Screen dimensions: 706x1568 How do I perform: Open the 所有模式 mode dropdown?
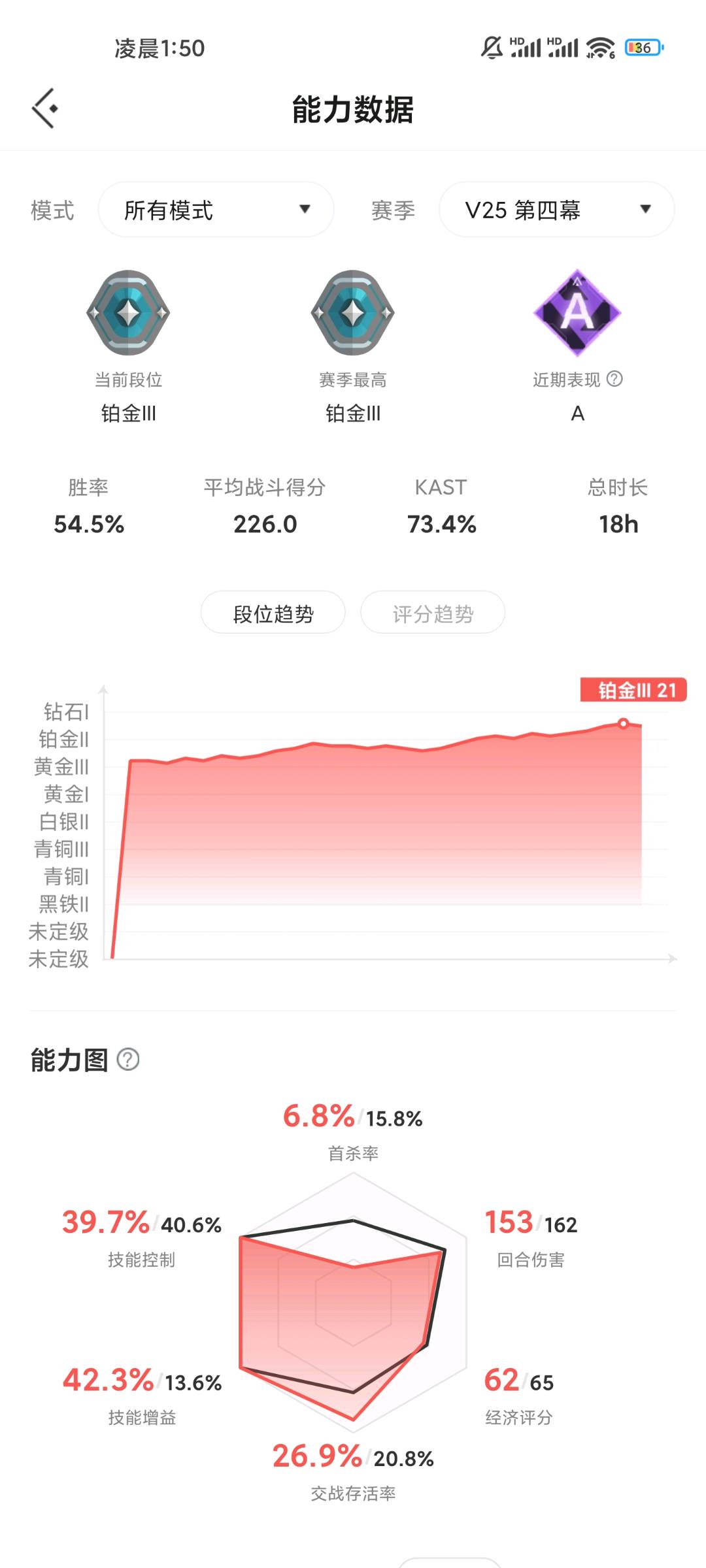pyautogui.click(x=216, y=210)
